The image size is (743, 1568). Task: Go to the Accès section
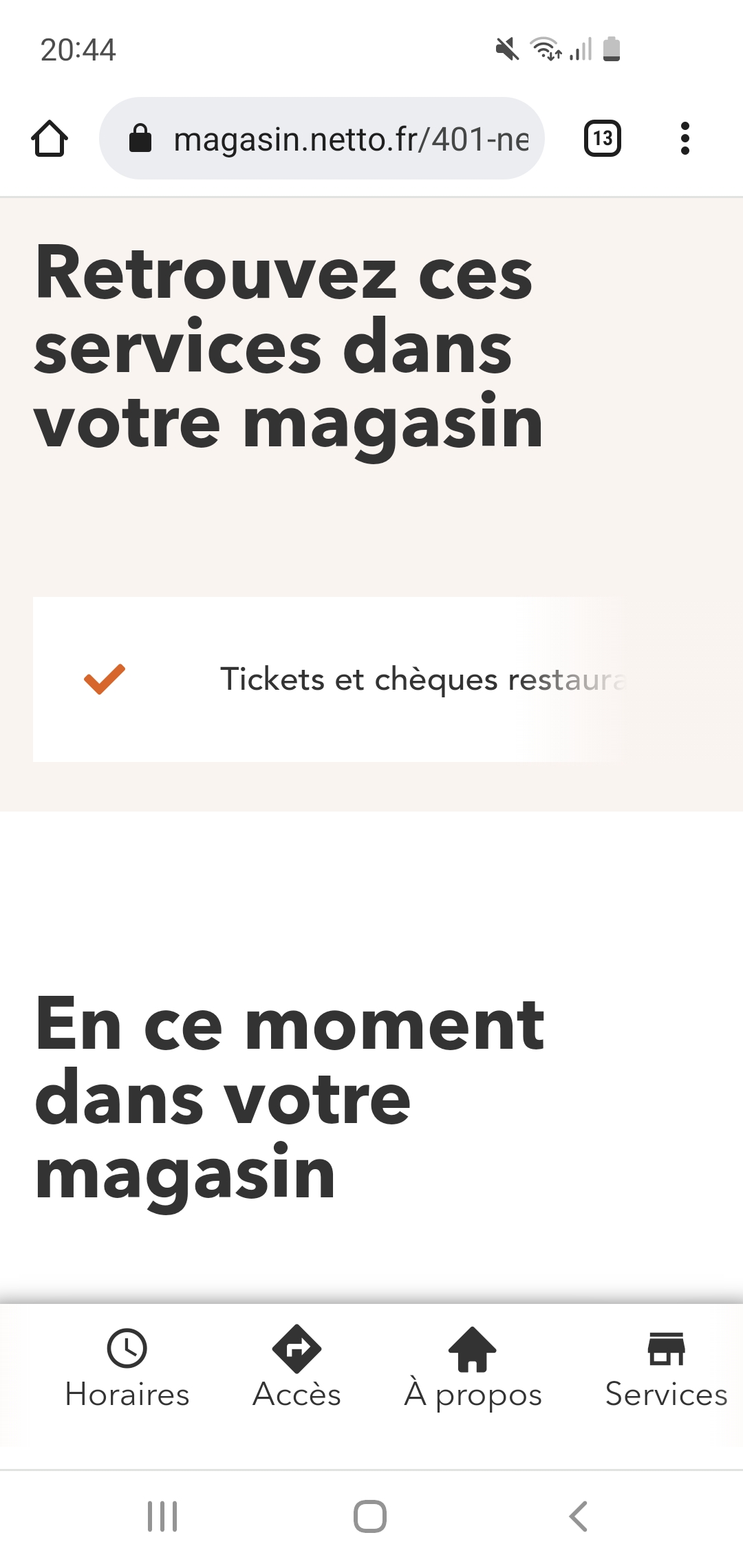[297, 1369]
